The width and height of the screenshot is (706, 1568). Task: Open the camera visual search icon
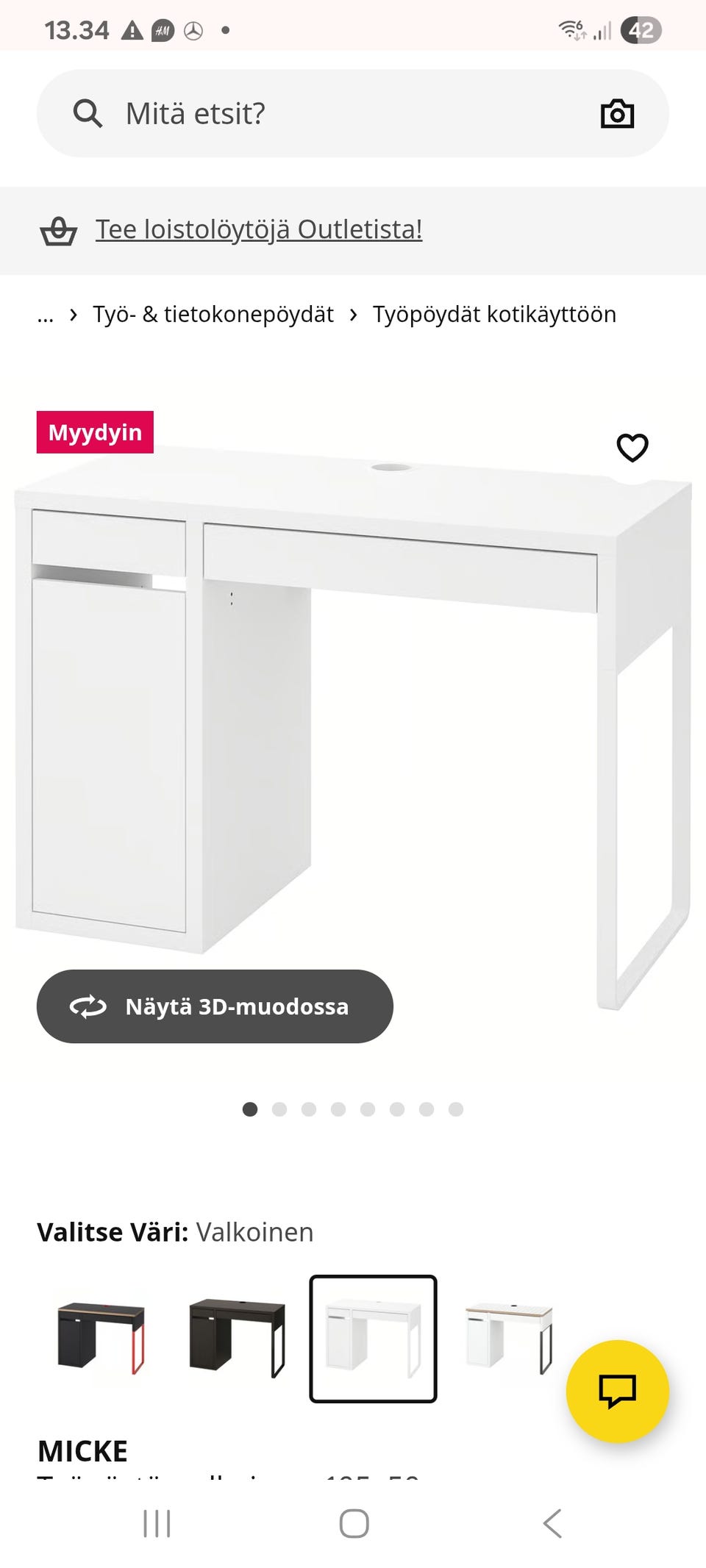(616, 112)
